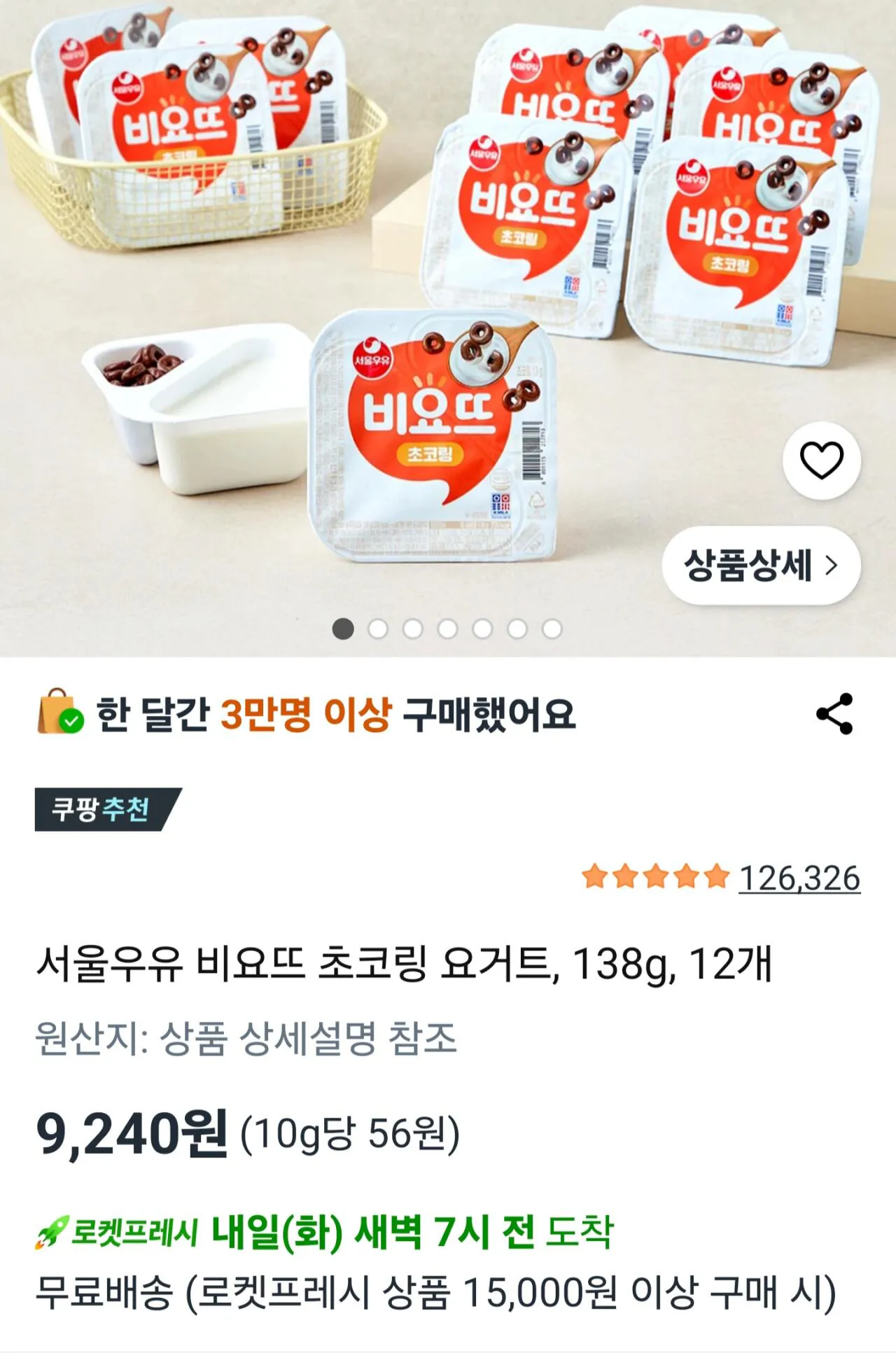896x1353 pixels.
Task: Select the last carousel dot
Action: 553,629
